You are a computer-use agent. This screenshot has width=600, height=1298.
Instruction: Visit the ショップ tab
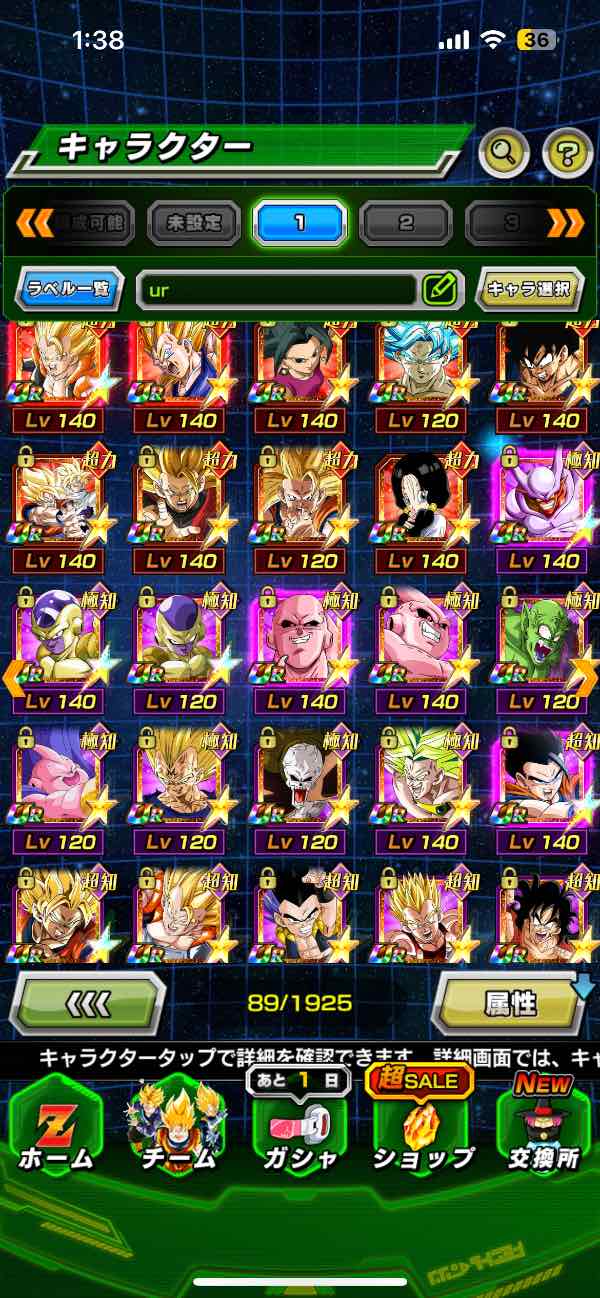[422, 1130]
